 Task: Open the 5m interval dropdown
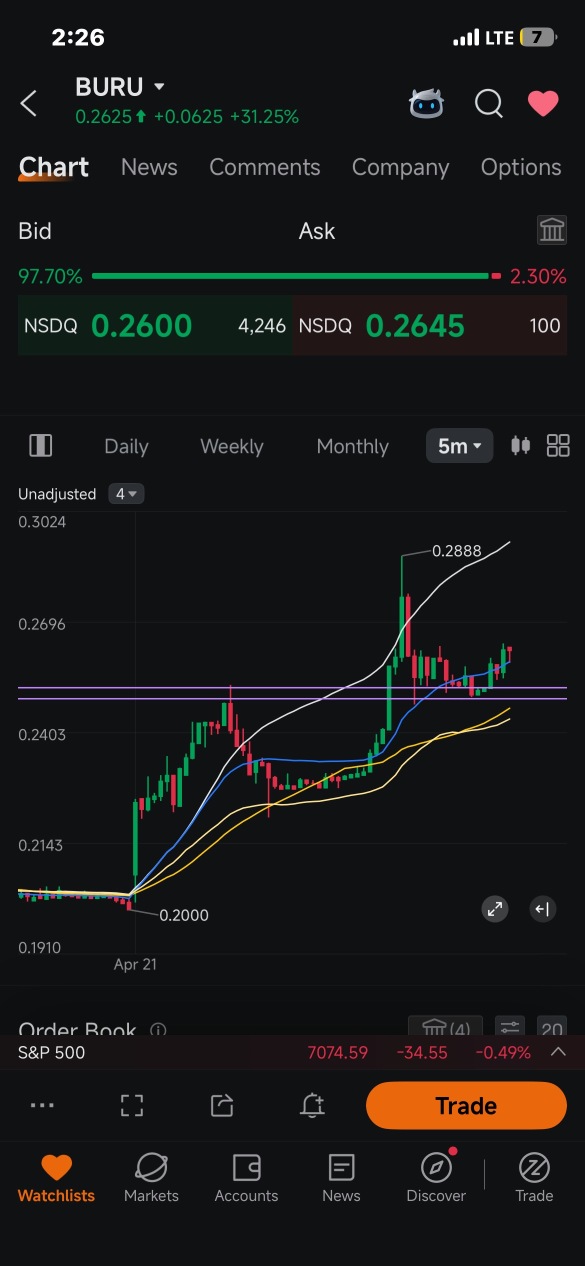pyautogui.click(x=460, y=446)
